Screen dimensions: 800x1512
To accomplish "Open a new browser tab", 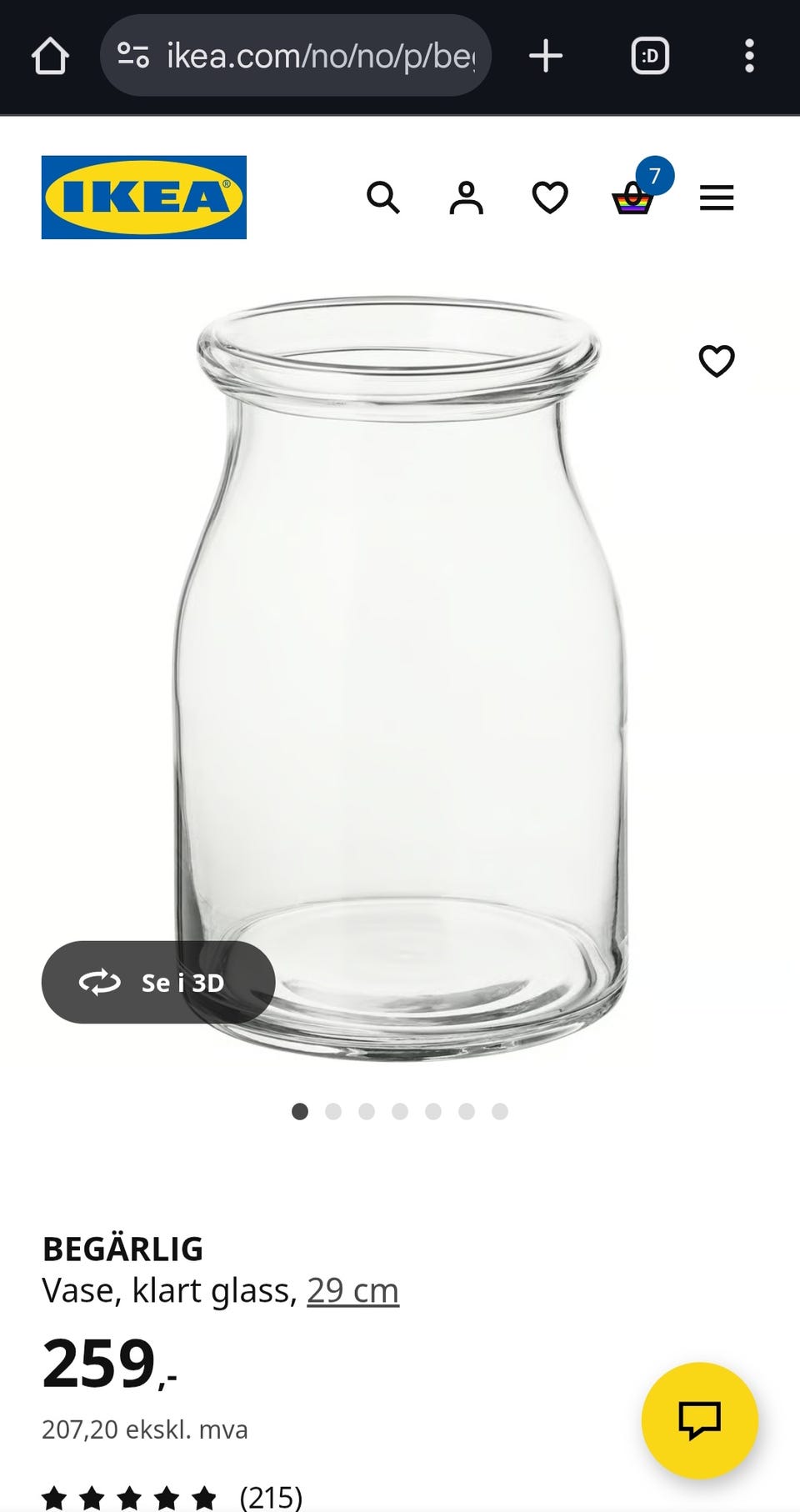I will (x=546, y=57).
